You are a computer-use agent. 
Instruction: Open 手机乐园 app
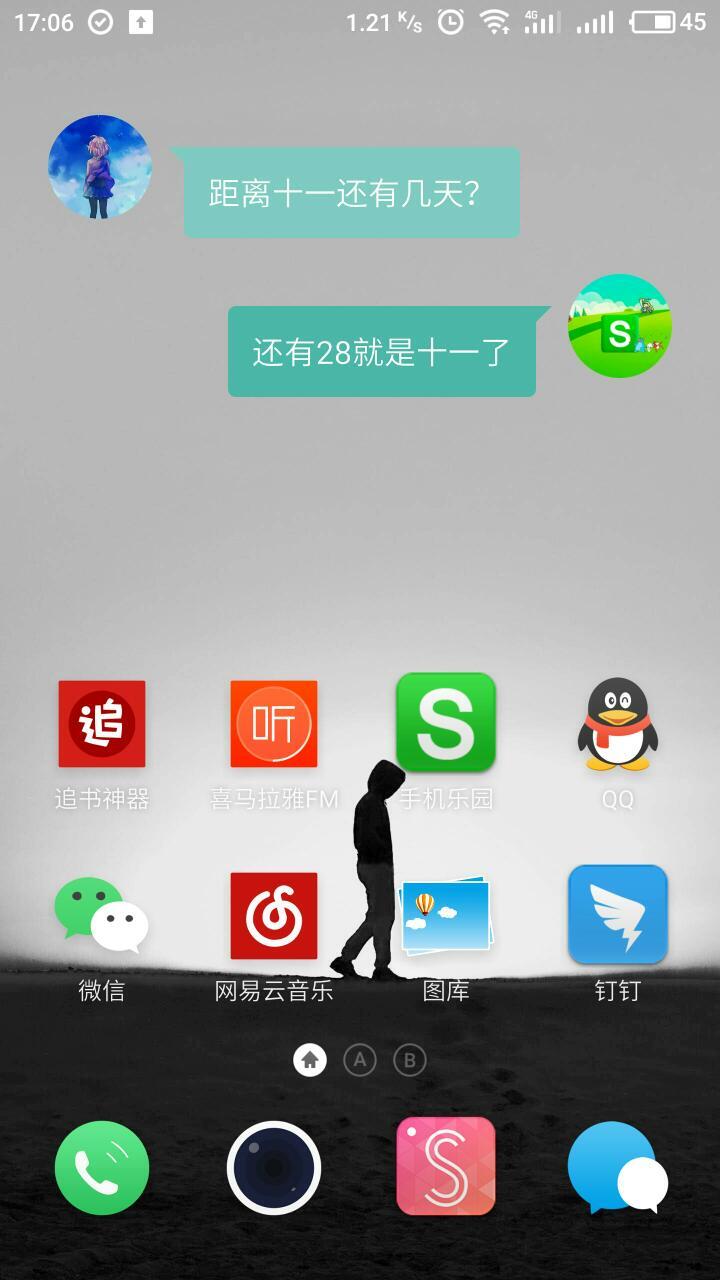[x=446, y=723]
